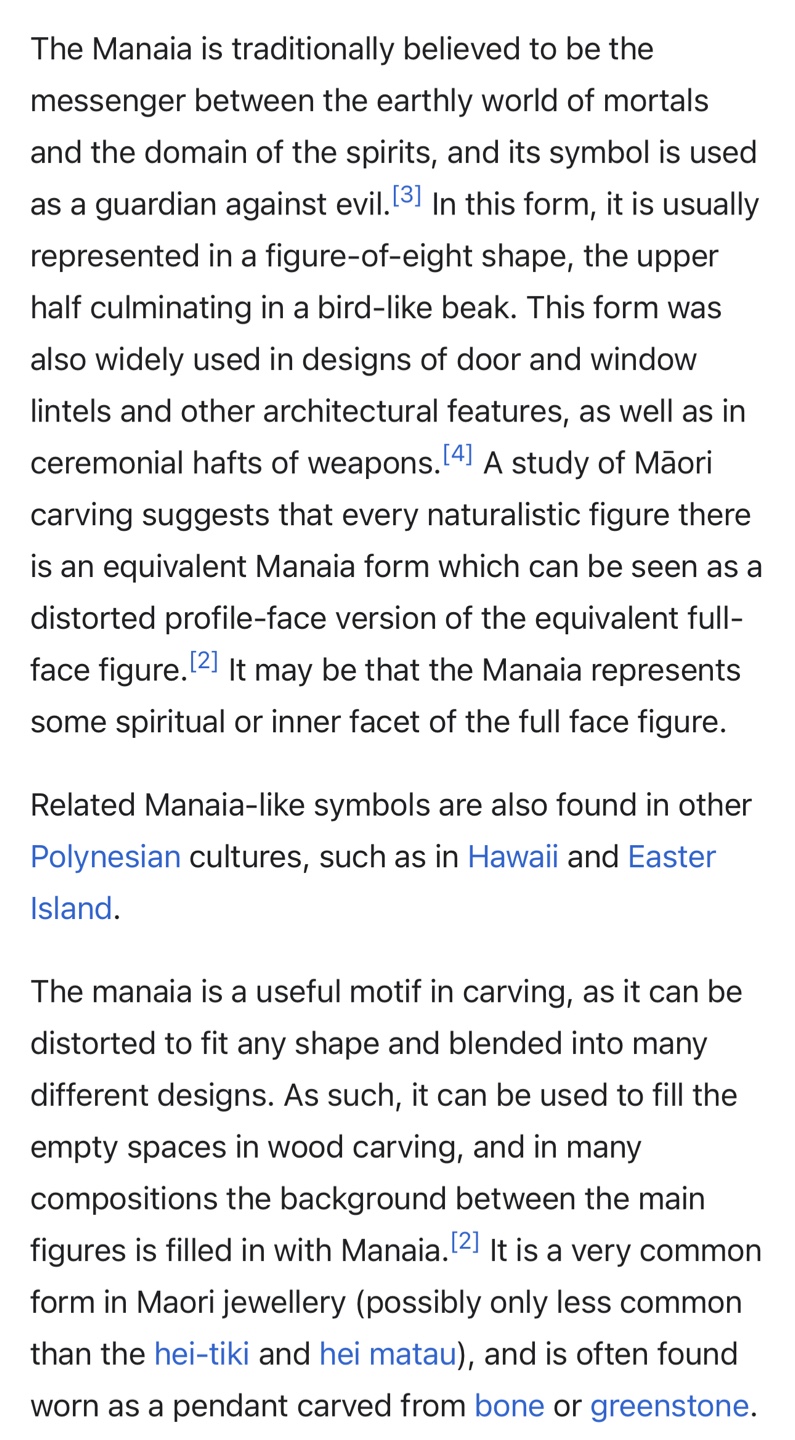Image resolution: width=795 pixels, height=1440 pixels.
Task: Go to the hei-tiki article
Action: tap(201, 1354)
